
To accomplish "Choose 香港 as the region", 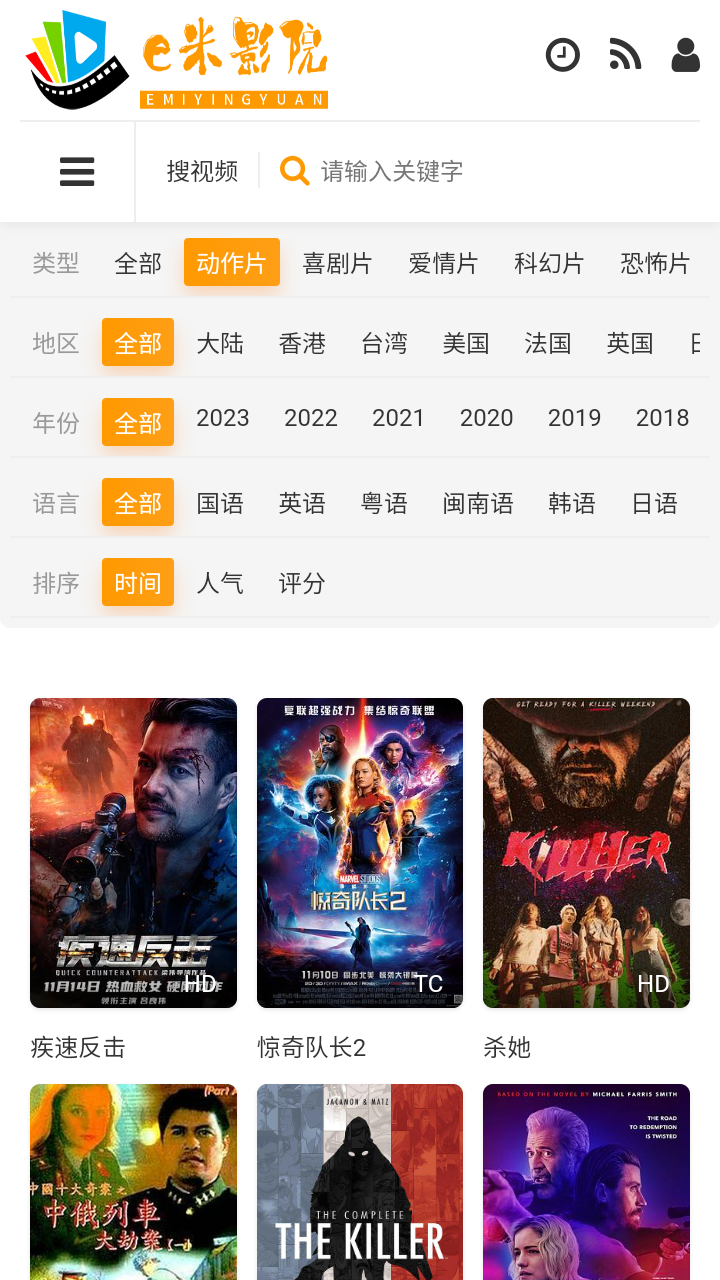I will (302, 343).
